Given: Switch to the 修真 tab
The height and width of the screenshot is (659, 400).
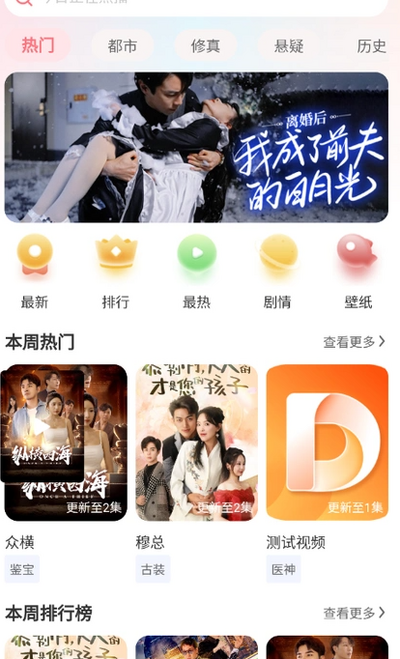Looking at the screenshot, I should 205,45.
